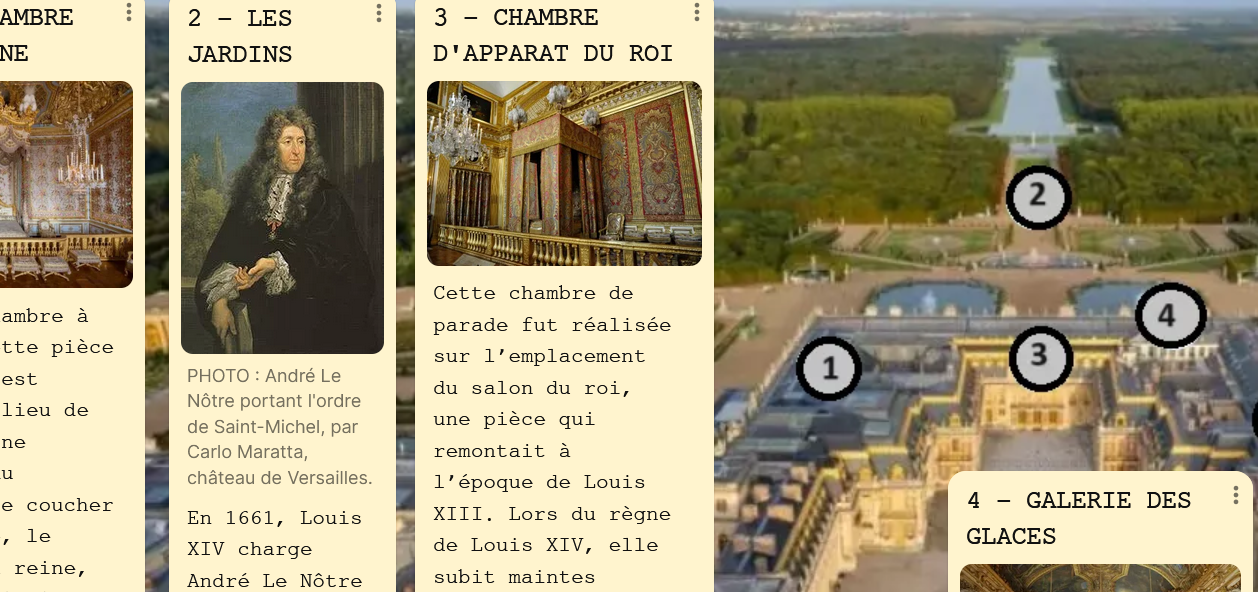
Task: Open overflow menu of the partly visible left card
Action: (x=129, y=12)
